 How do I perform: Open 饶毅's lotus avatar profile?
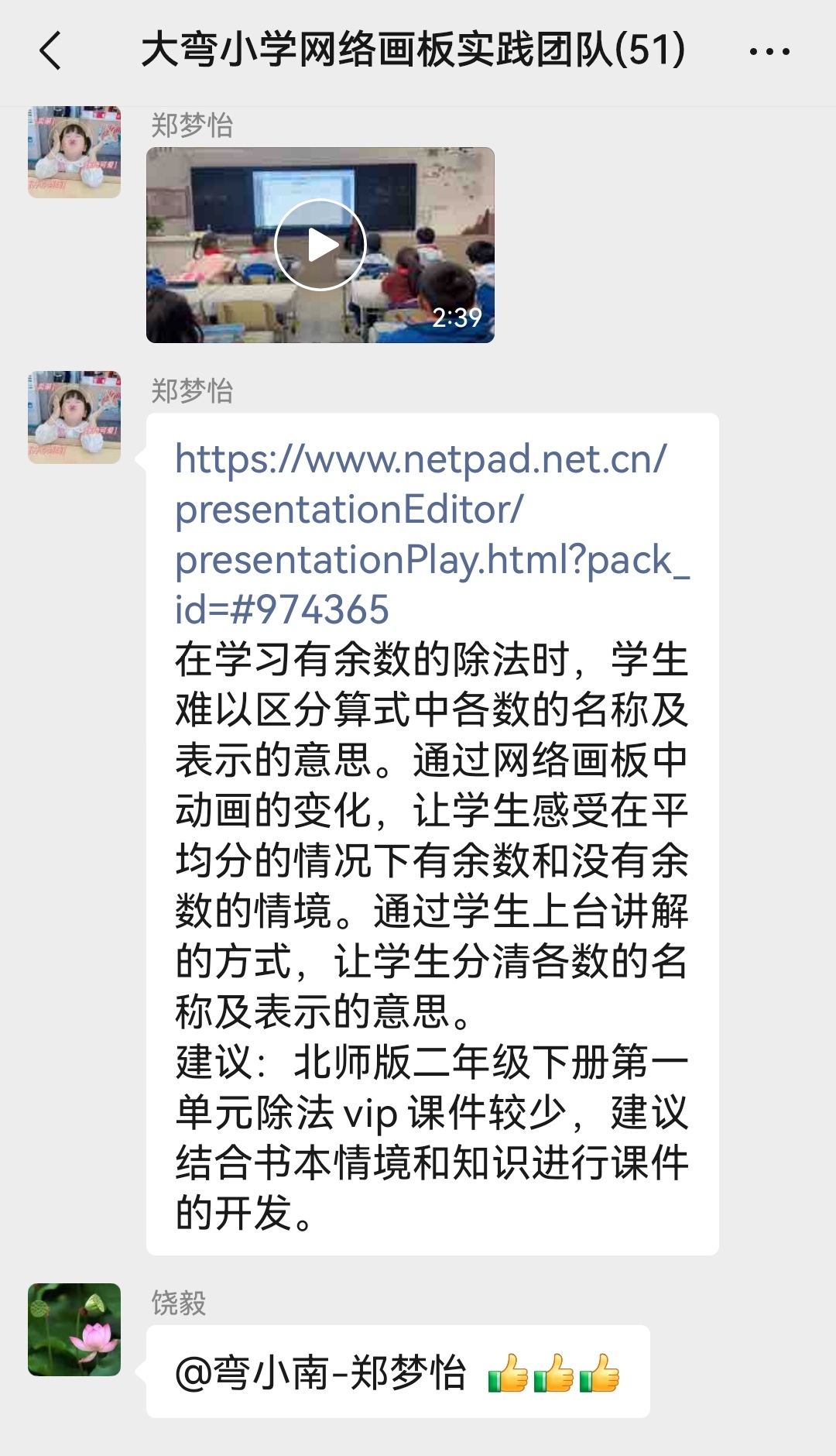(74, 1330)
